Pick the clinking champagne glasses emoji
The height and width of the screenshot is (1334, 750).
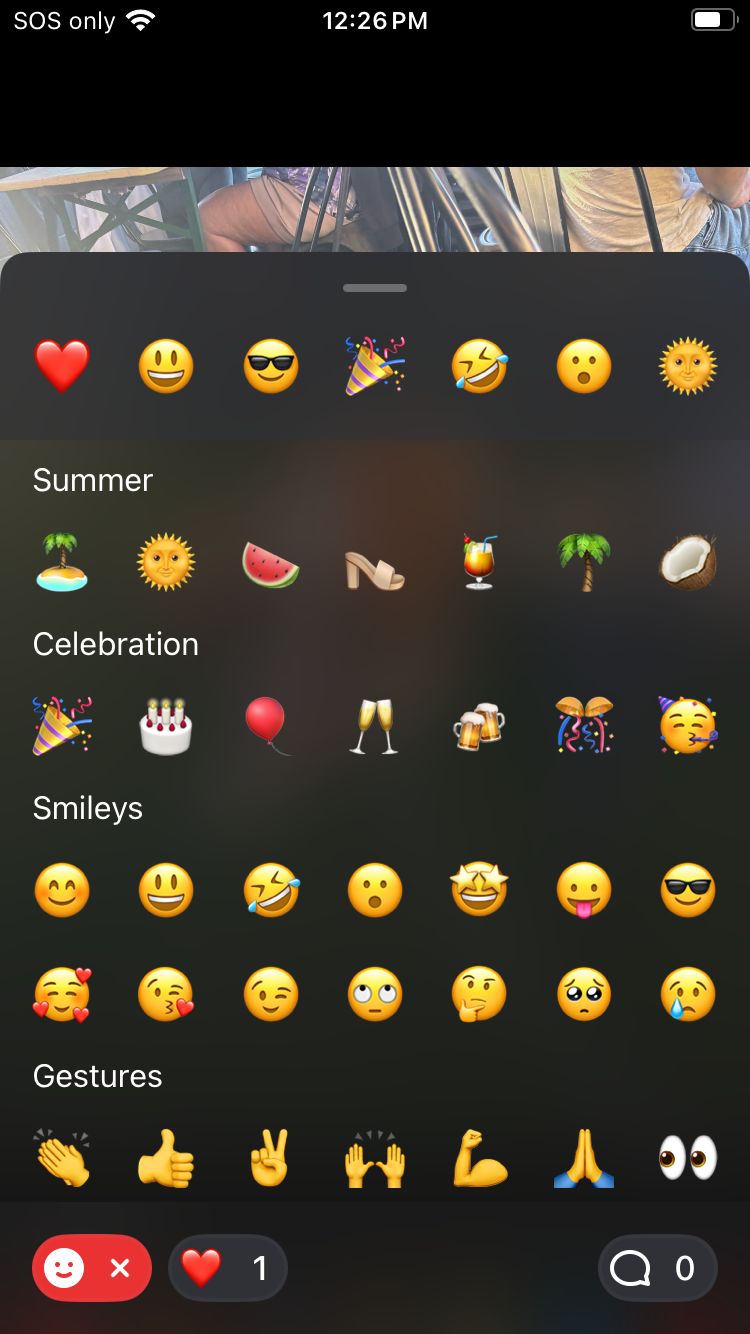coord(374,726)
